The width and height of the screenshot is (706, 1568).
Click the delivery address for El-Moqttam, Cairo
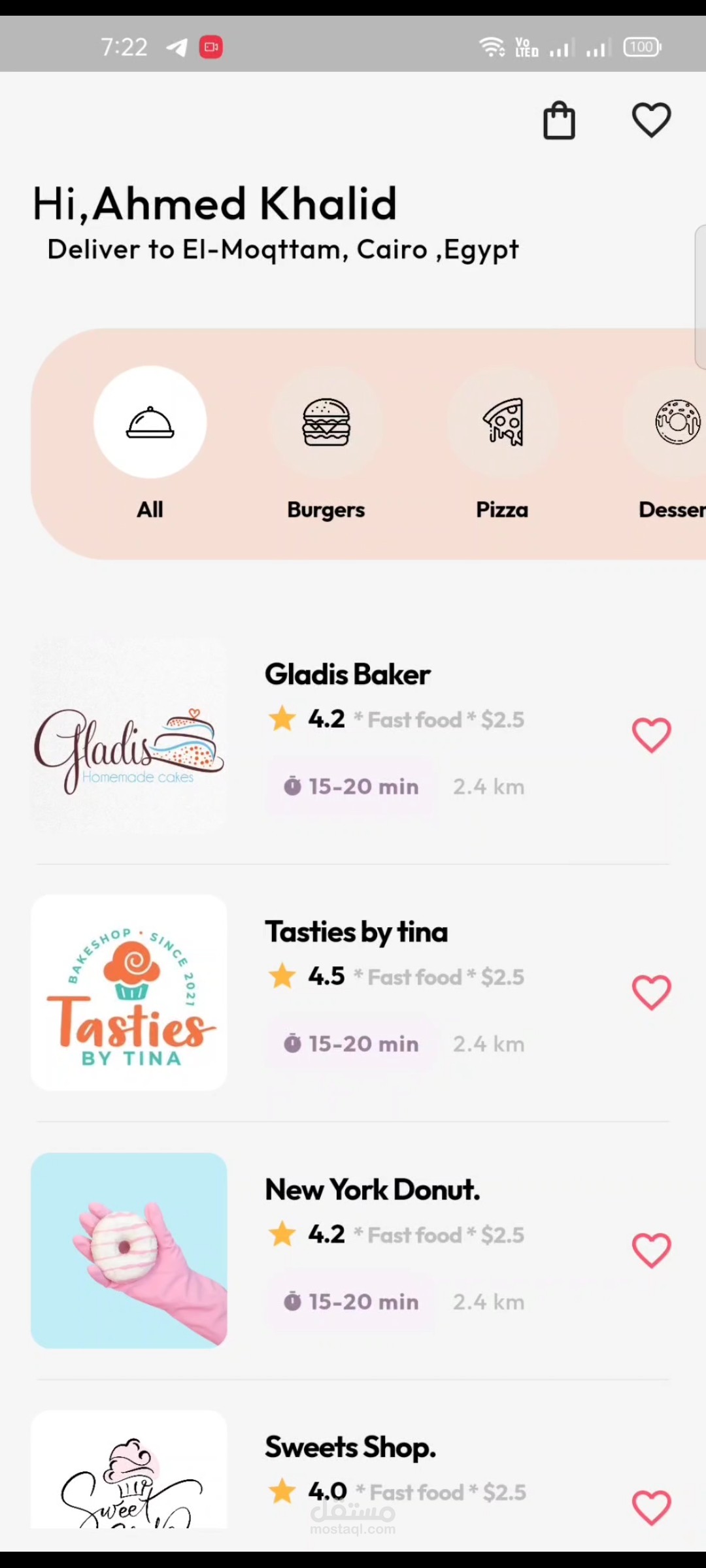[282, 249]
